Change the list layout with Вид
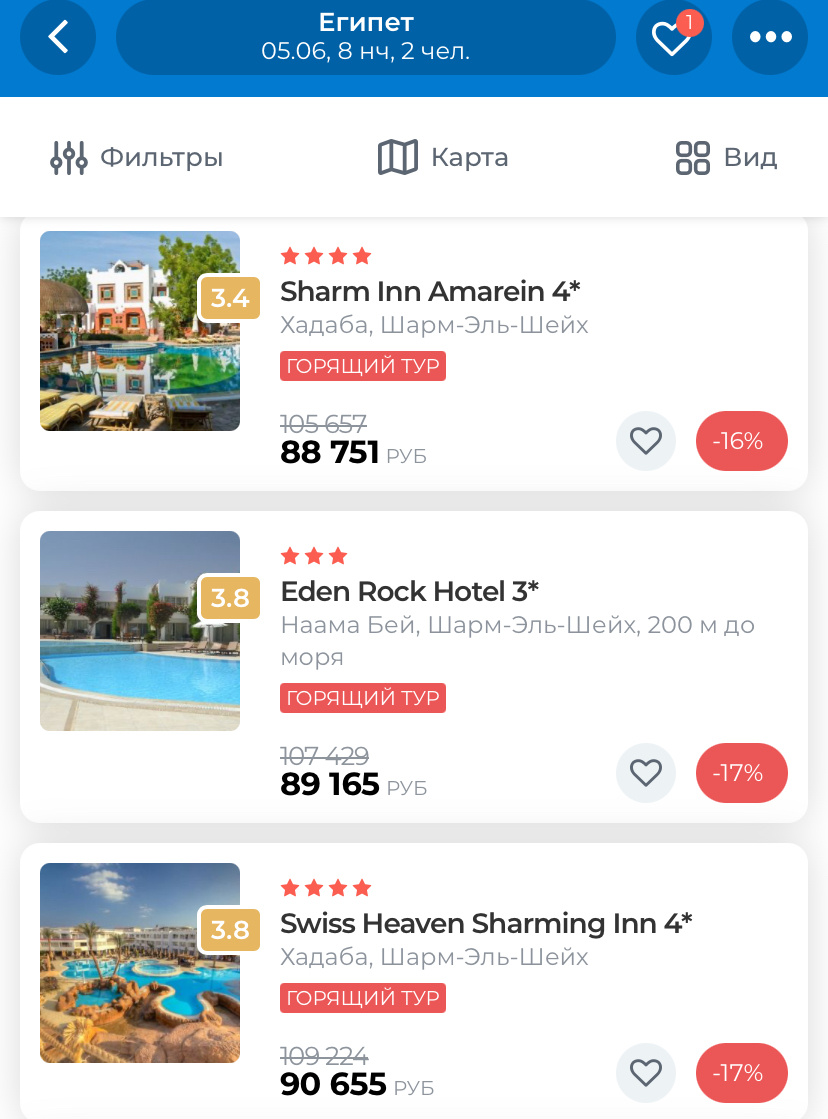828x1119 pixels. (726, 158)
